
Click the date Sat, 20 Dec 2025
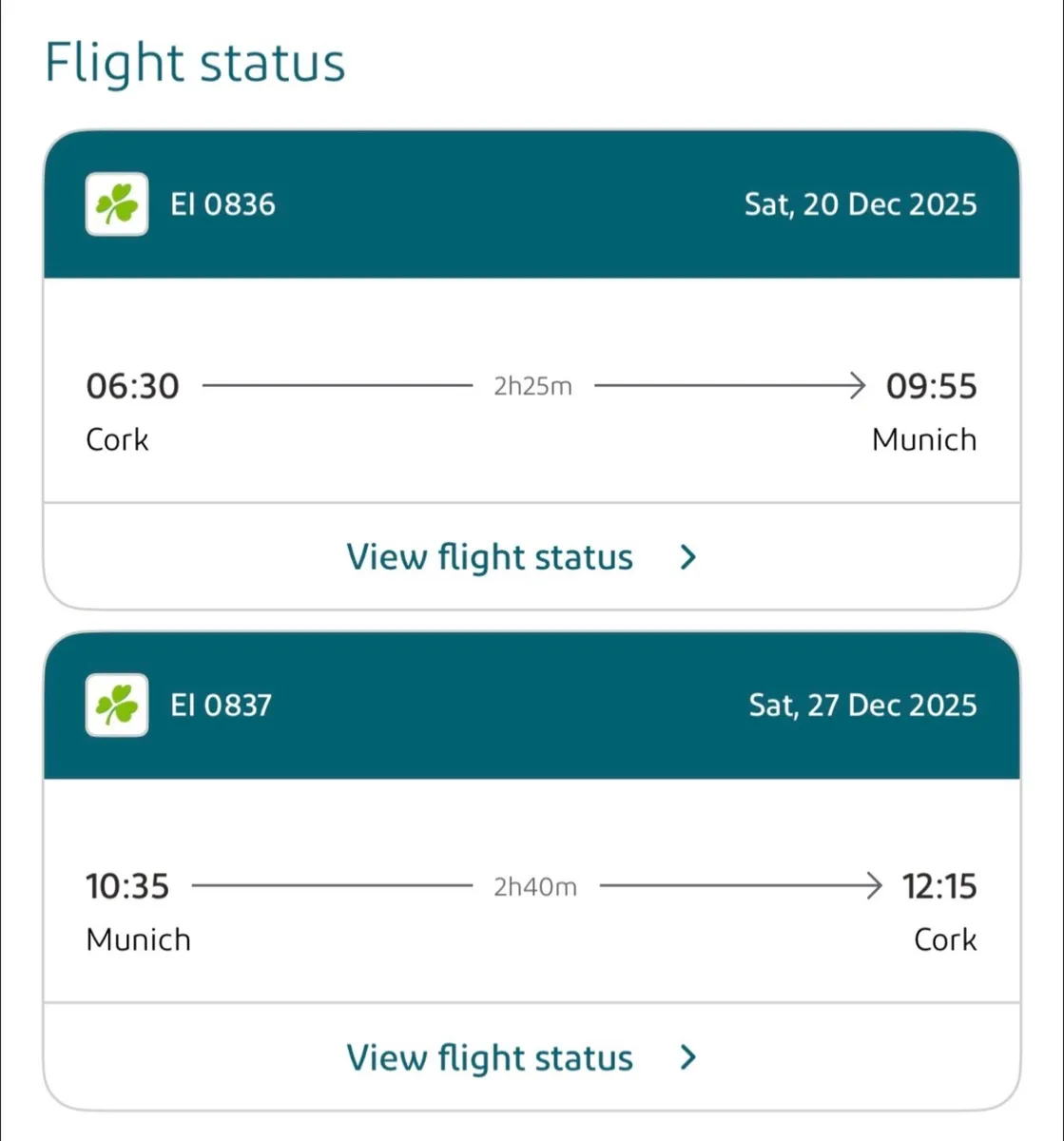(860, 203)
